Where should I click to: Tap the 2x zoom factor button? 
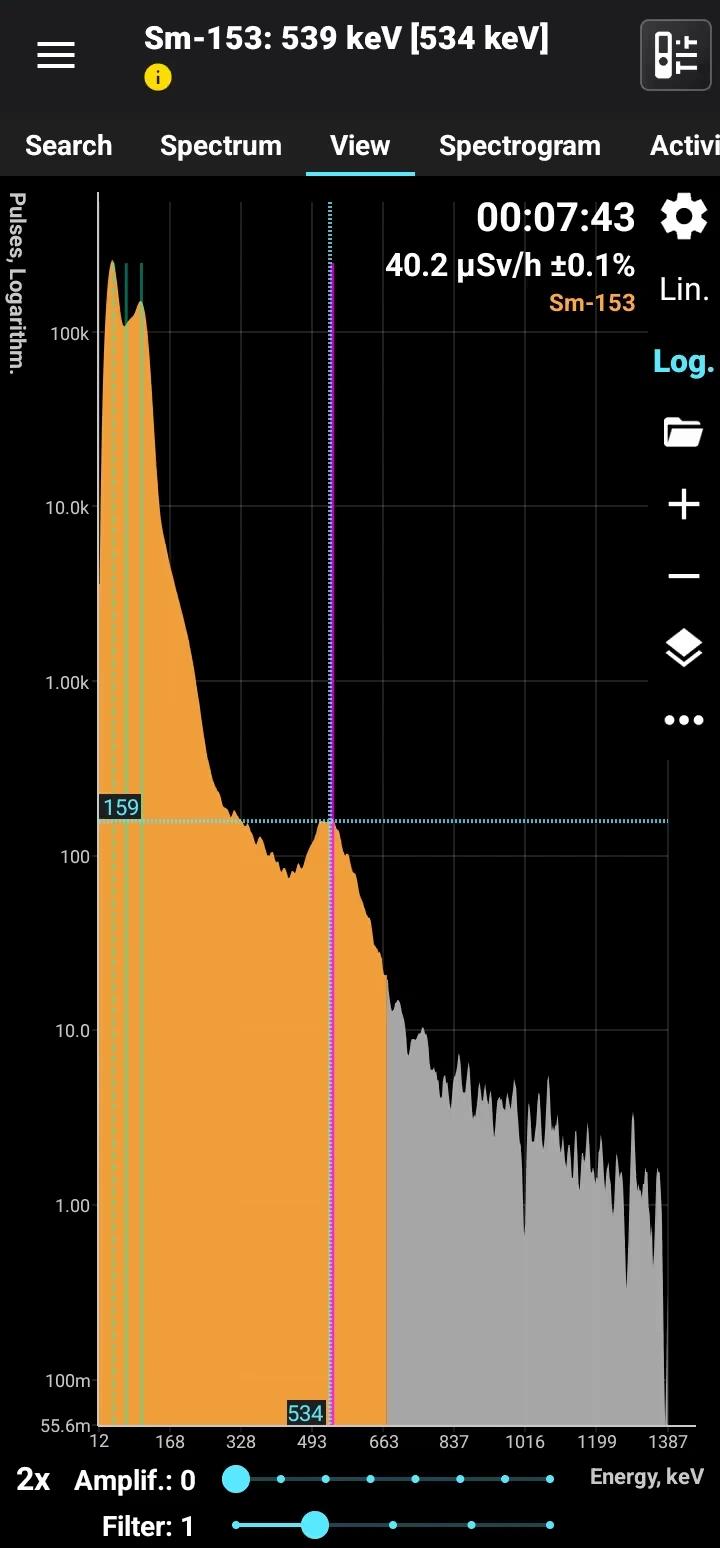click(33, 1480)
